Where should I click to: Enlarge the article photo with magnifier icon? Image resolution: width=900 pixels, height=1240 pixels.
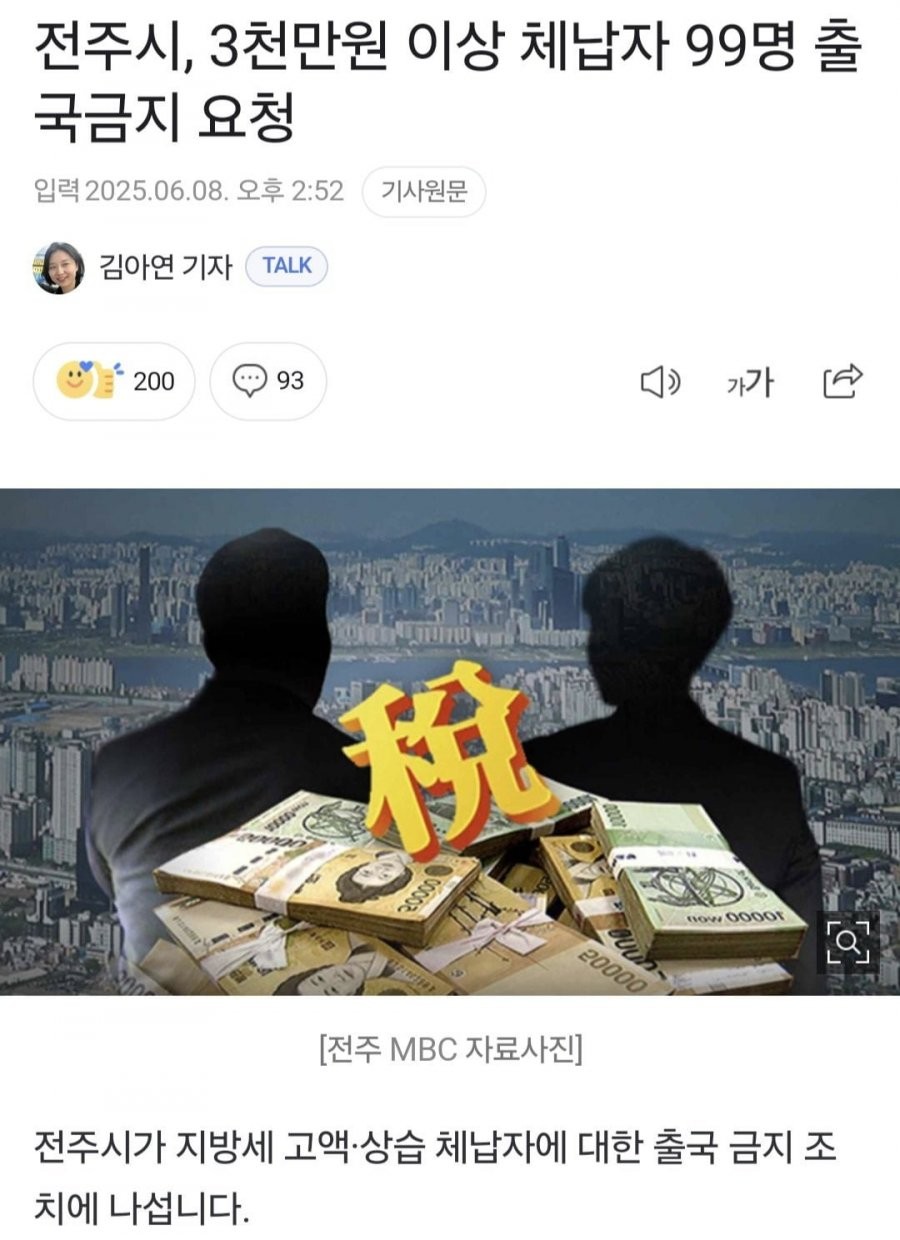[847, 942]
